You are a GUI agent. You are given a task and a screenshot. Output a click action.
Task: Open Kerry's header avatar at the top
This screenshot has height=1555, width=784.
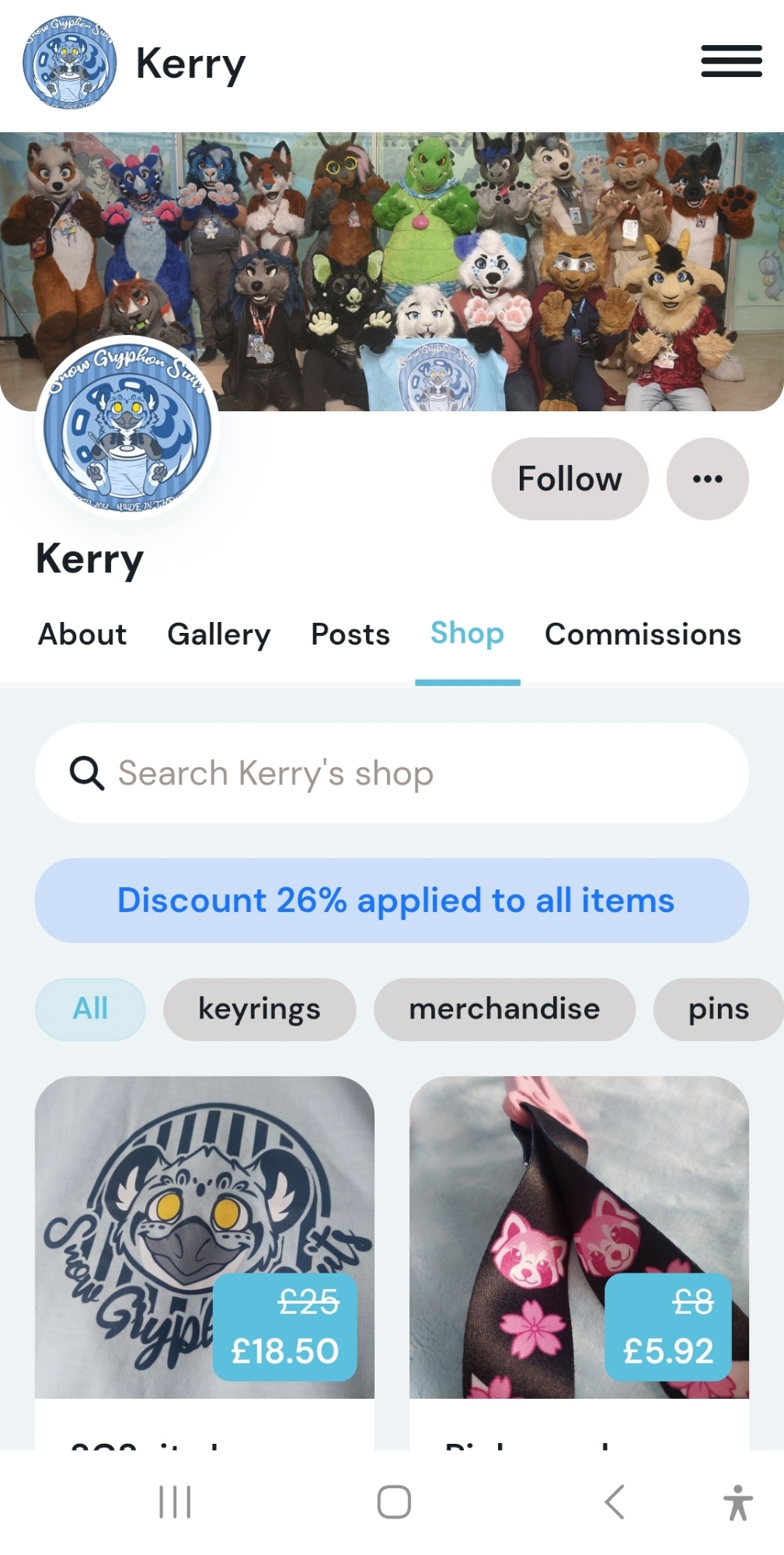point(70,62)
